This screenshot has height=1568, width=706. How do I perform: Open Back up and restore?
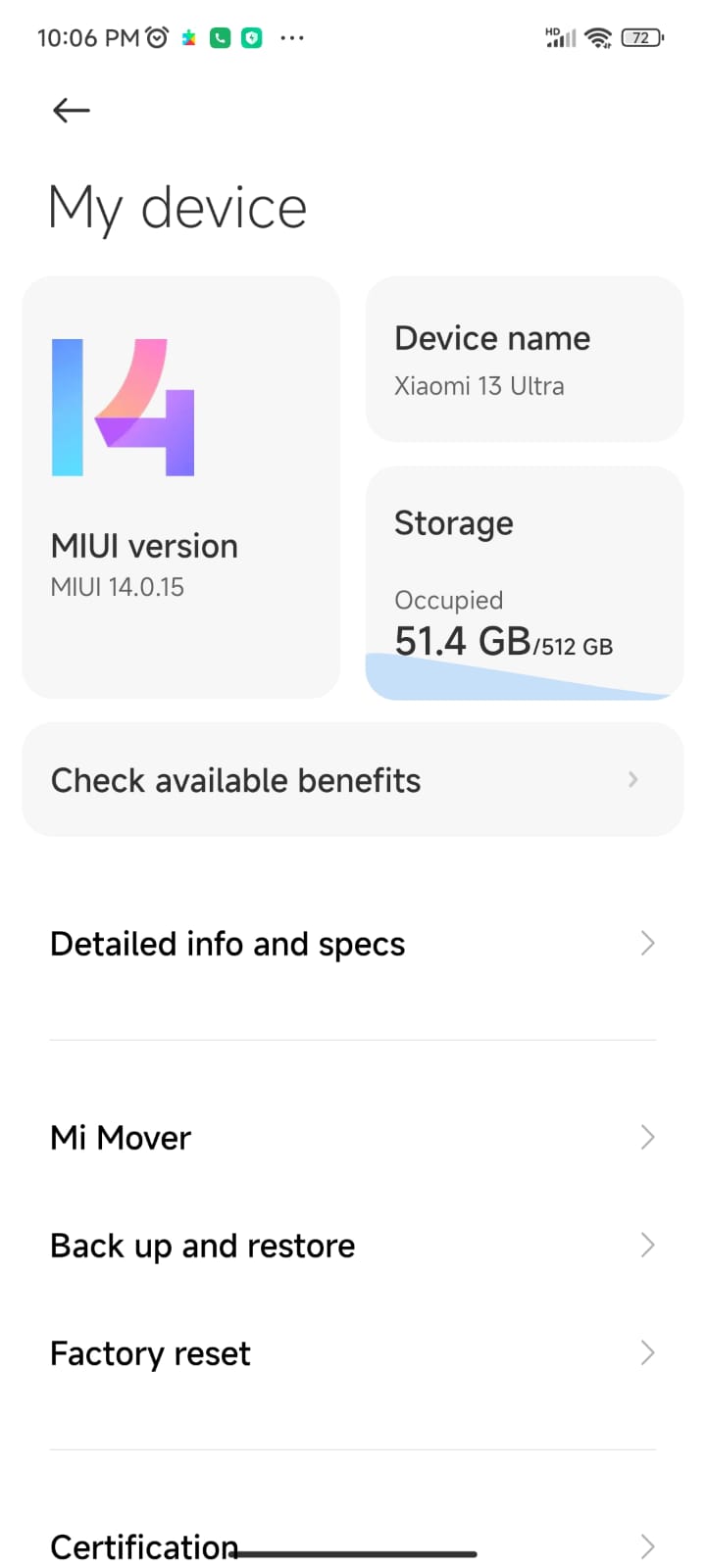tap(353, 1246)
